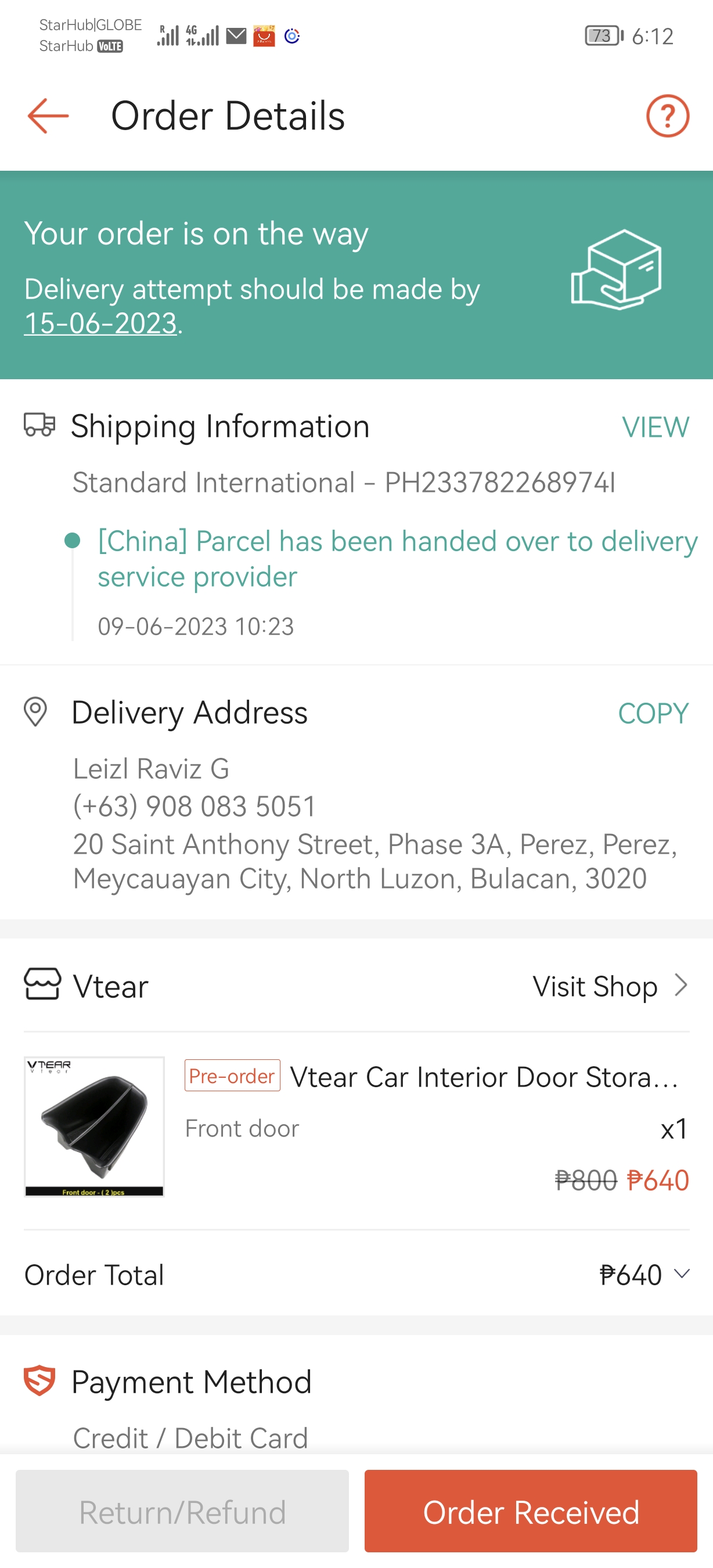This screenshot has width=713, height=1568.
Task: Copy the delivery address
Action: [653, 713]
